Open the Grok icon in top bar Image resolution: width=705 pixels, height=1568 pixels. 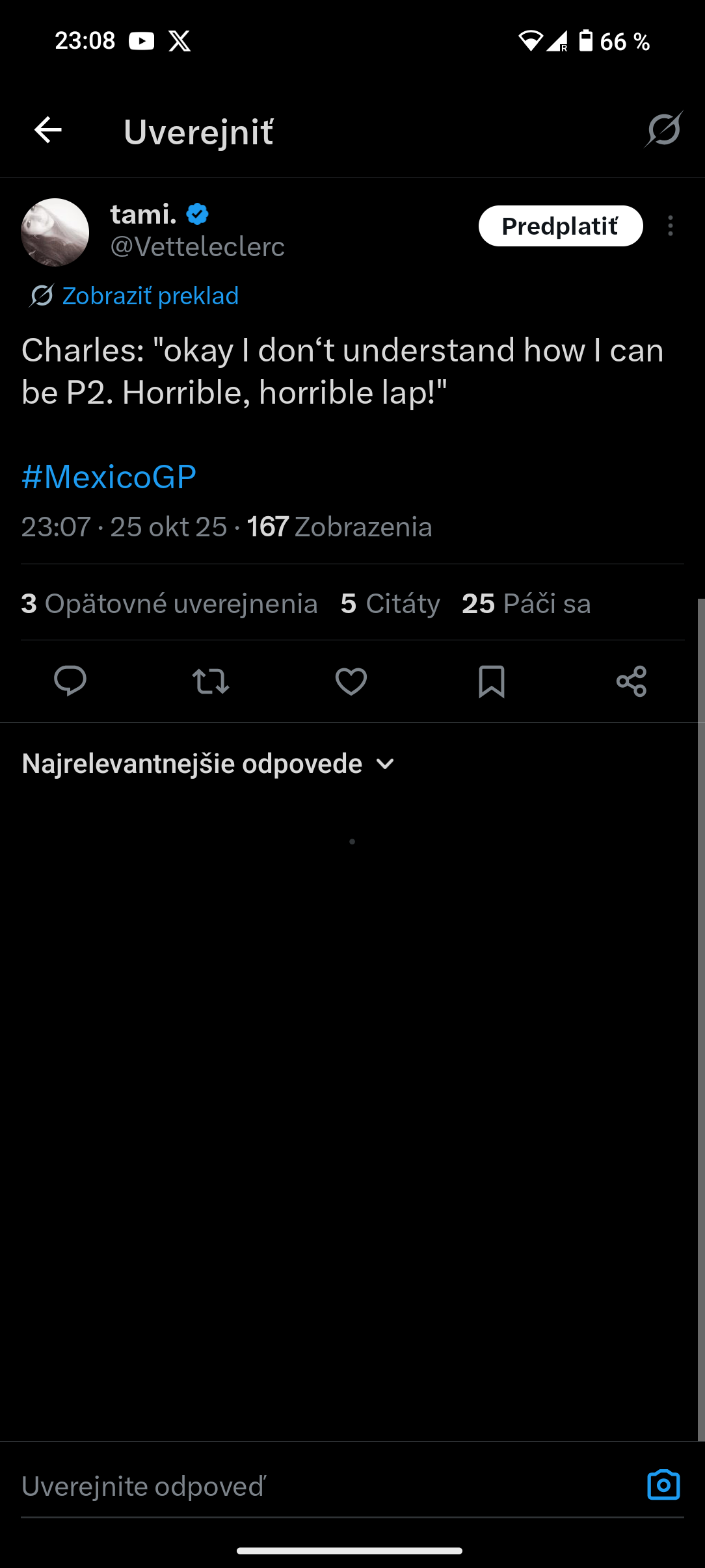click(663, 129)
